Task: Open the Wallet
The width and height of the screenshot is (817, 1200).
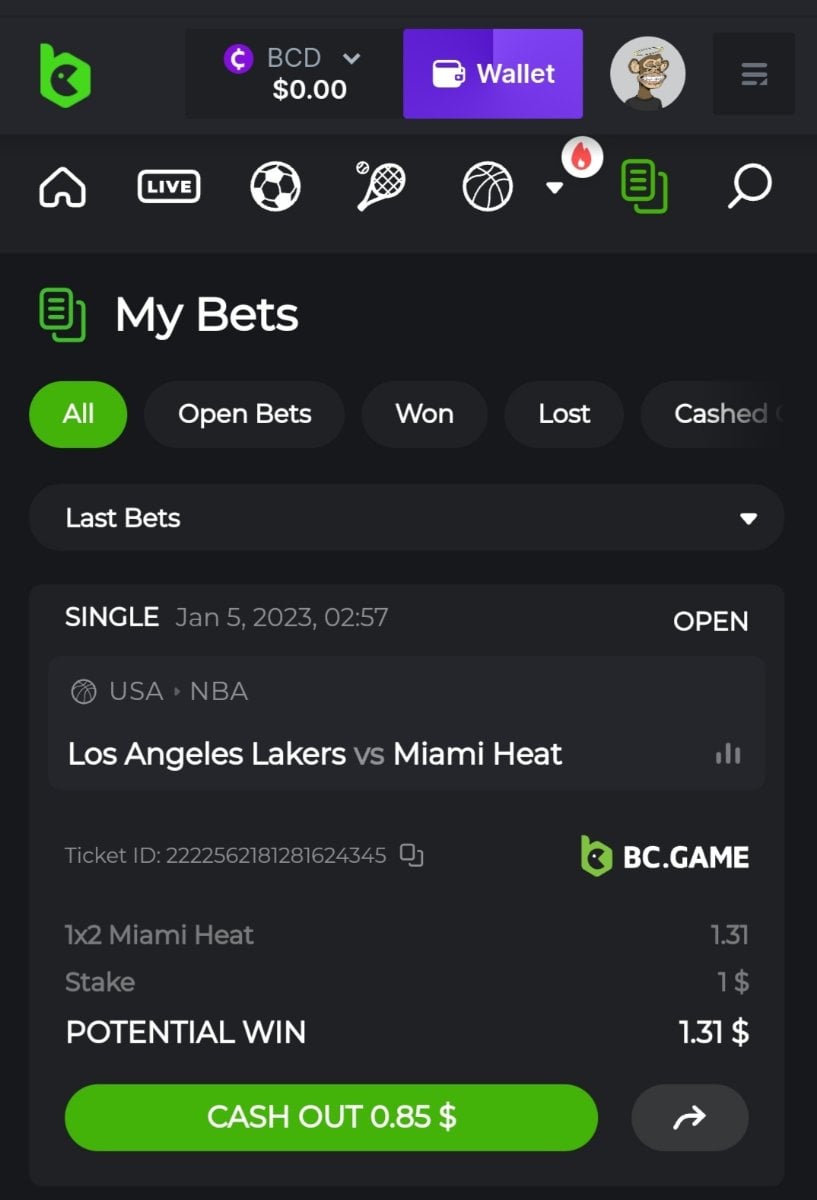Action: [x=493, y=74]
